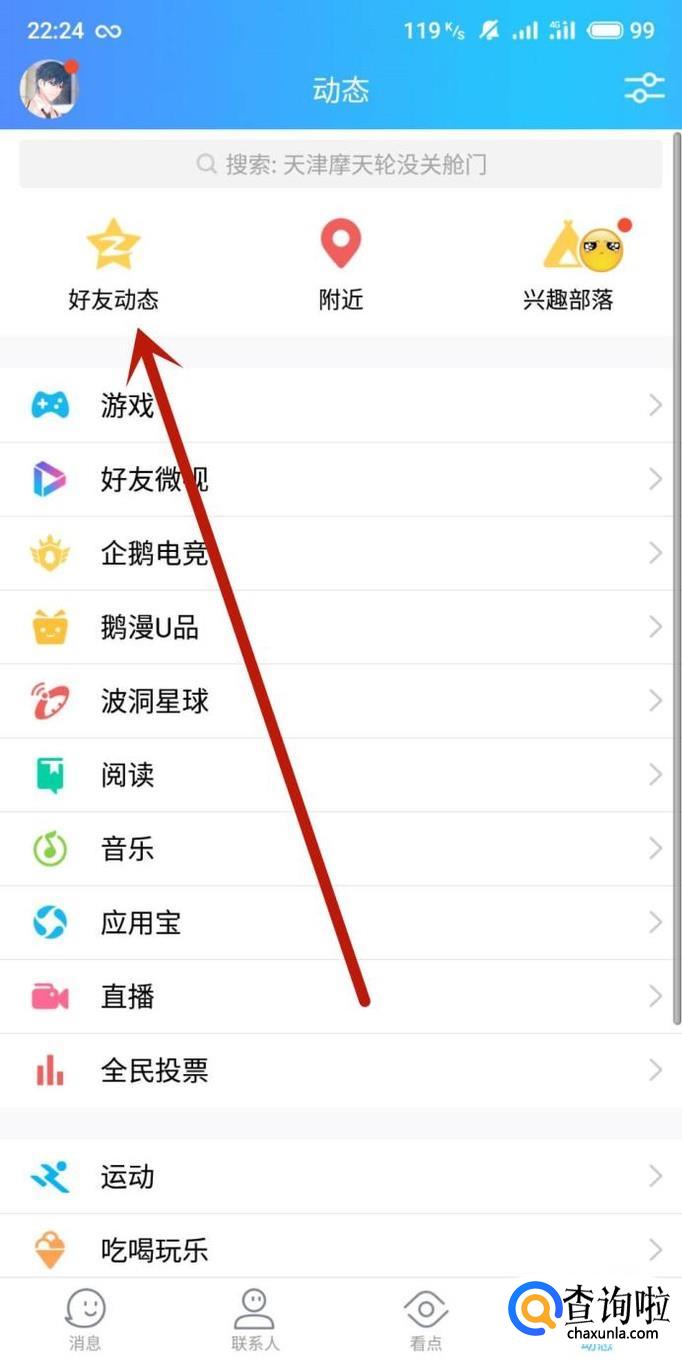Open the 运动 row

pos(340,1176)
